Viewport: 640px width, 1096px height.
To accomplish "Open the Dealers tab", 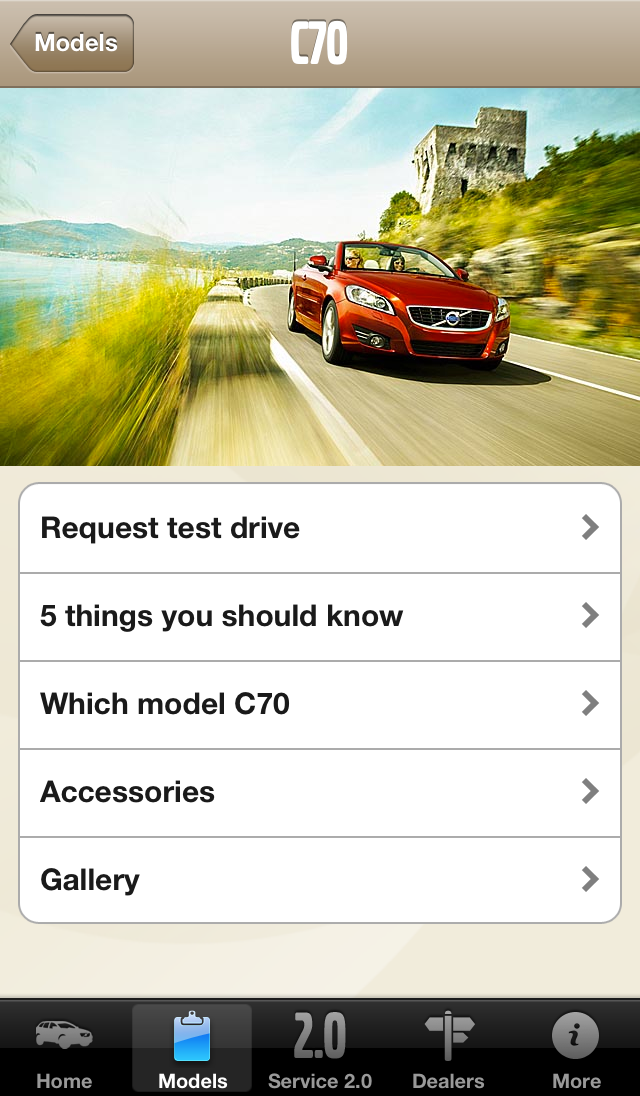I will tap(448, 1050).
